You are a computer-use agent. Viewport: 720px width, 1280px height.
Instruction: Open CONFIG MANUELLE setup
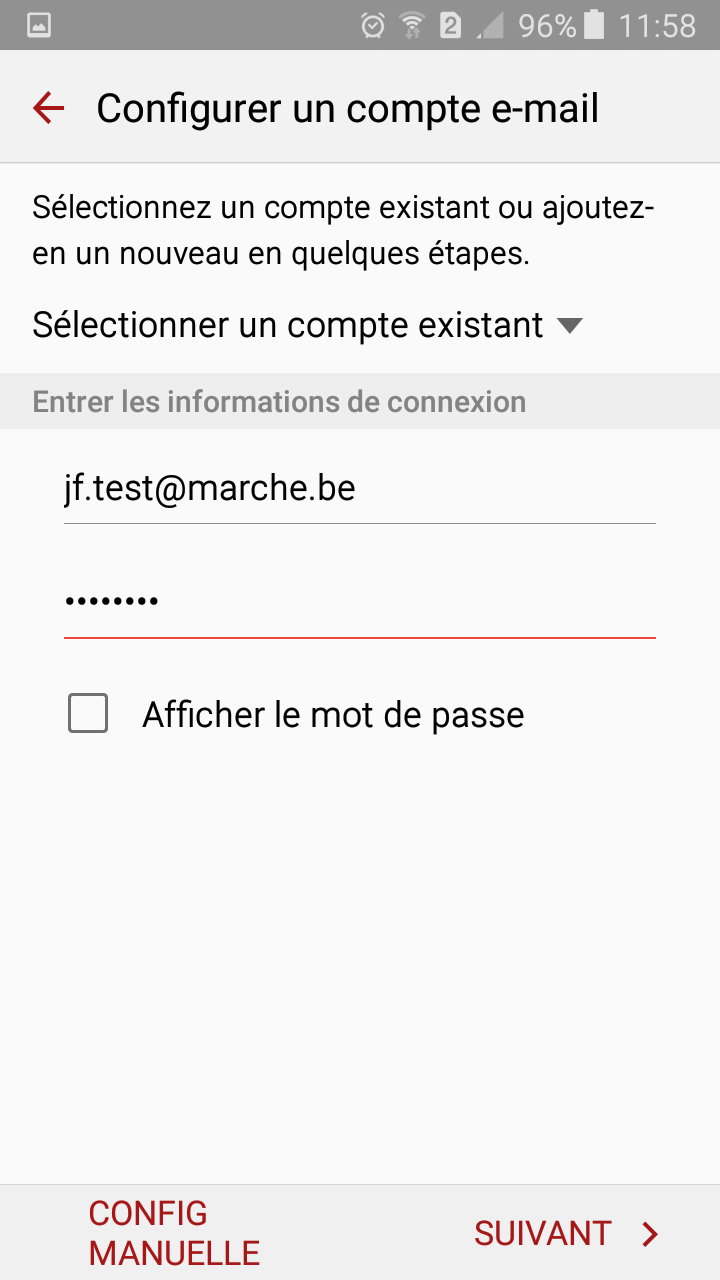click(174, 1233)
